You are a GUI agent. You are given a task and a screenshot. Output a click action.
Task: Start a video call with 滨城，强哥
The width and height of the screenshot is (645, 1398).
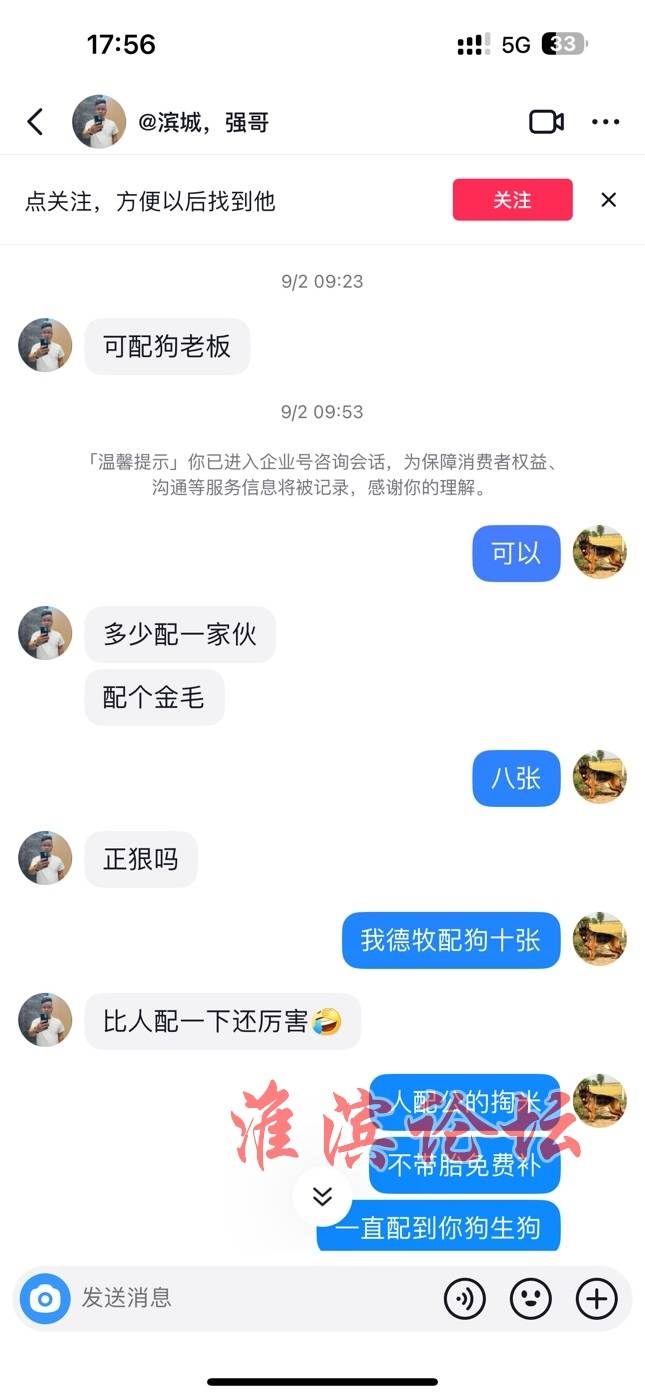pyautogui.click(x=546, y=122)
